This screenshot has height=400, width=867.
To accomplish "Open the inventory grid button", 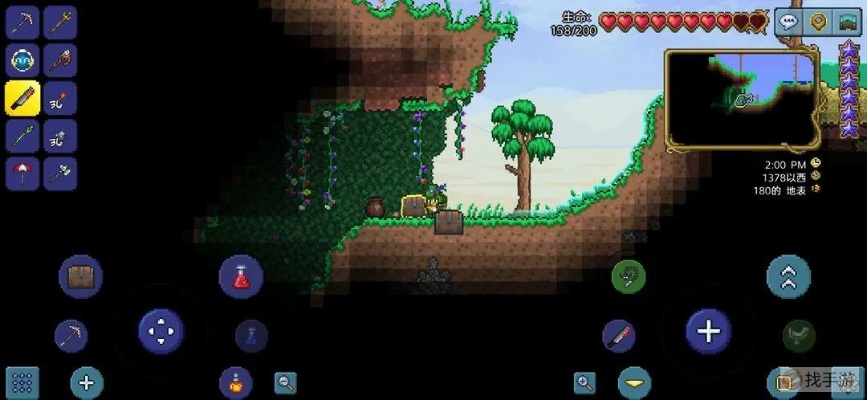I will pos(22,382).
